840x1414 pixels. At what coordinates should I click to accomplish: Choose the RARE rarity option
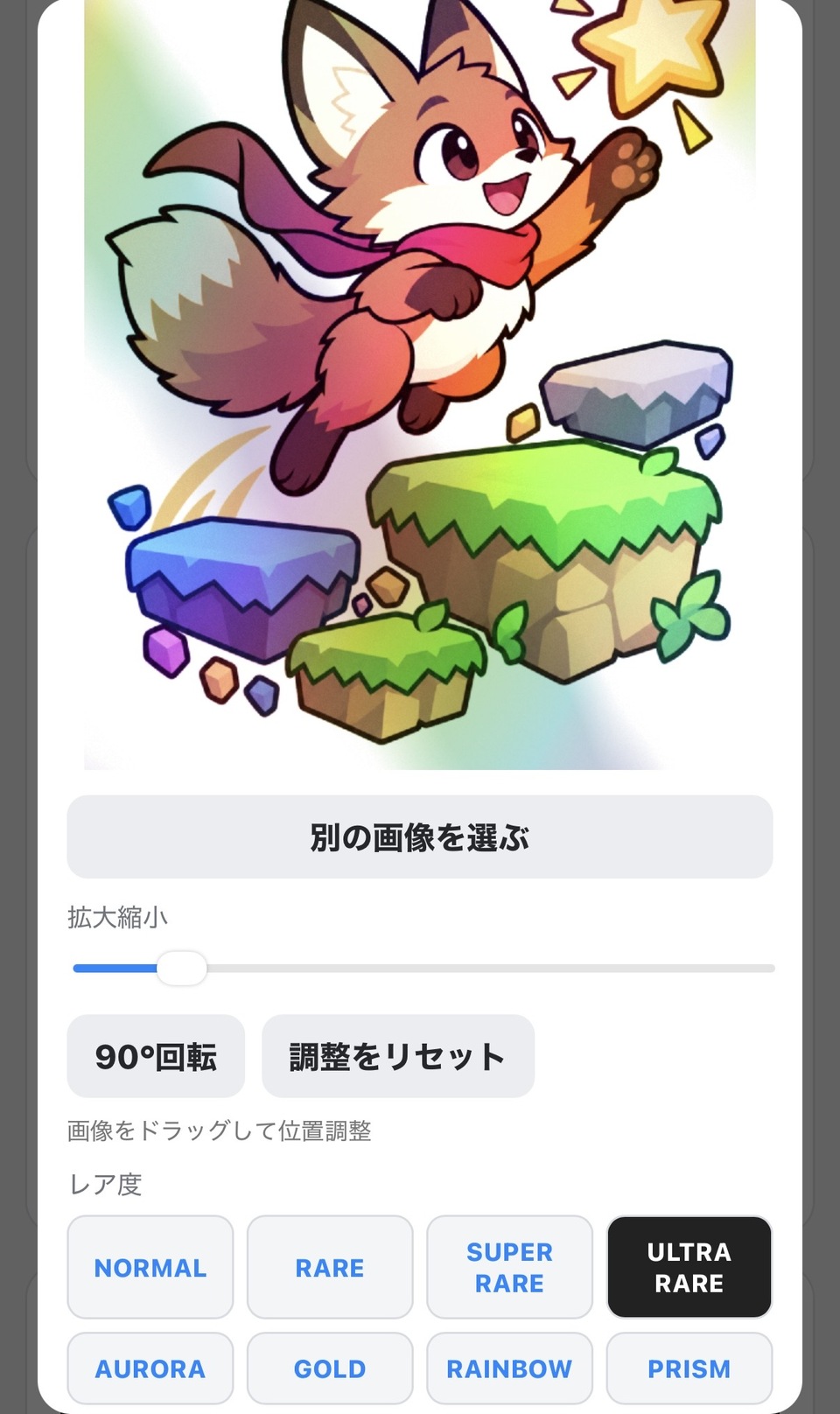(330, 1267)
